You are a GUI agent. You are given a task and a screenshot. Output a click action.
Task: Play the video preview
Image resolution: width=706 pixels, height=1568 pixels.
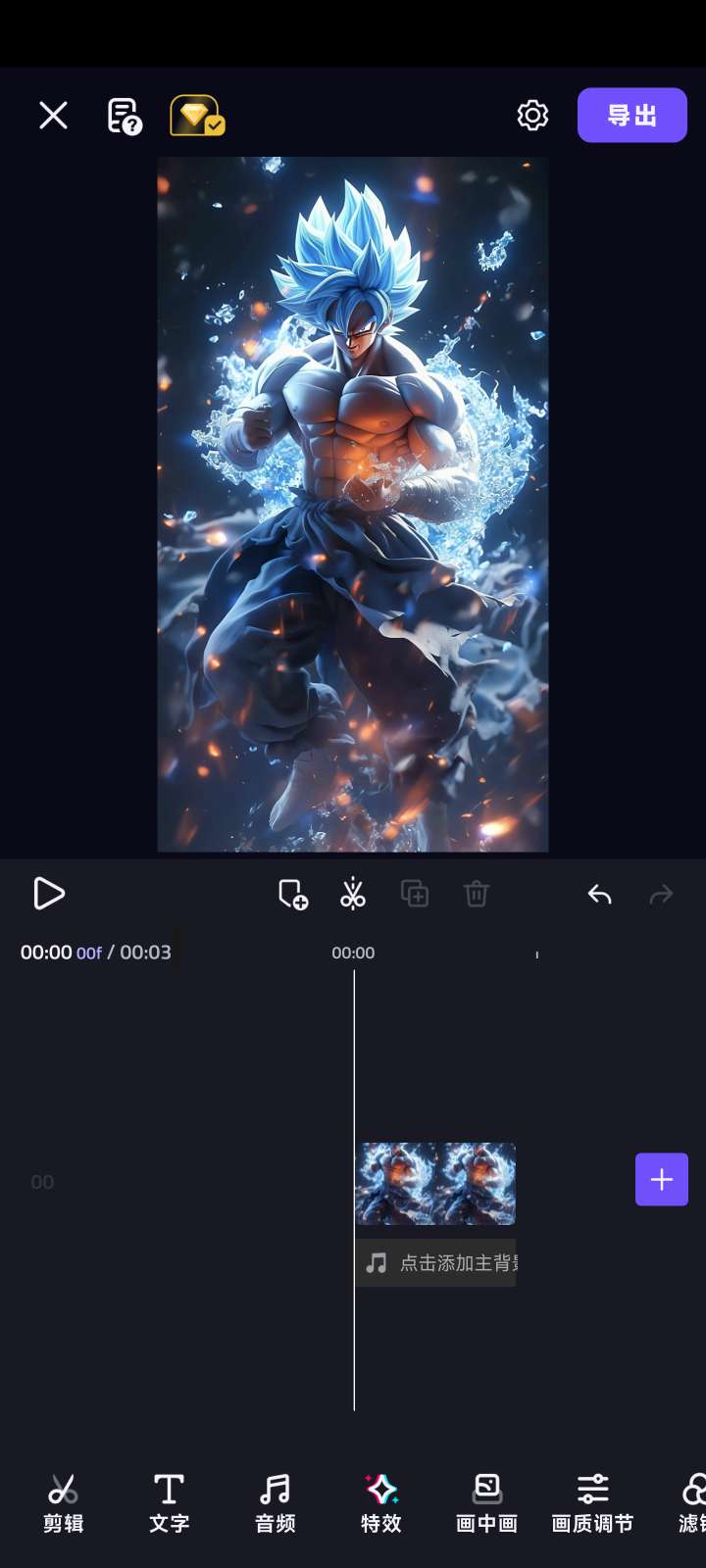48,894
